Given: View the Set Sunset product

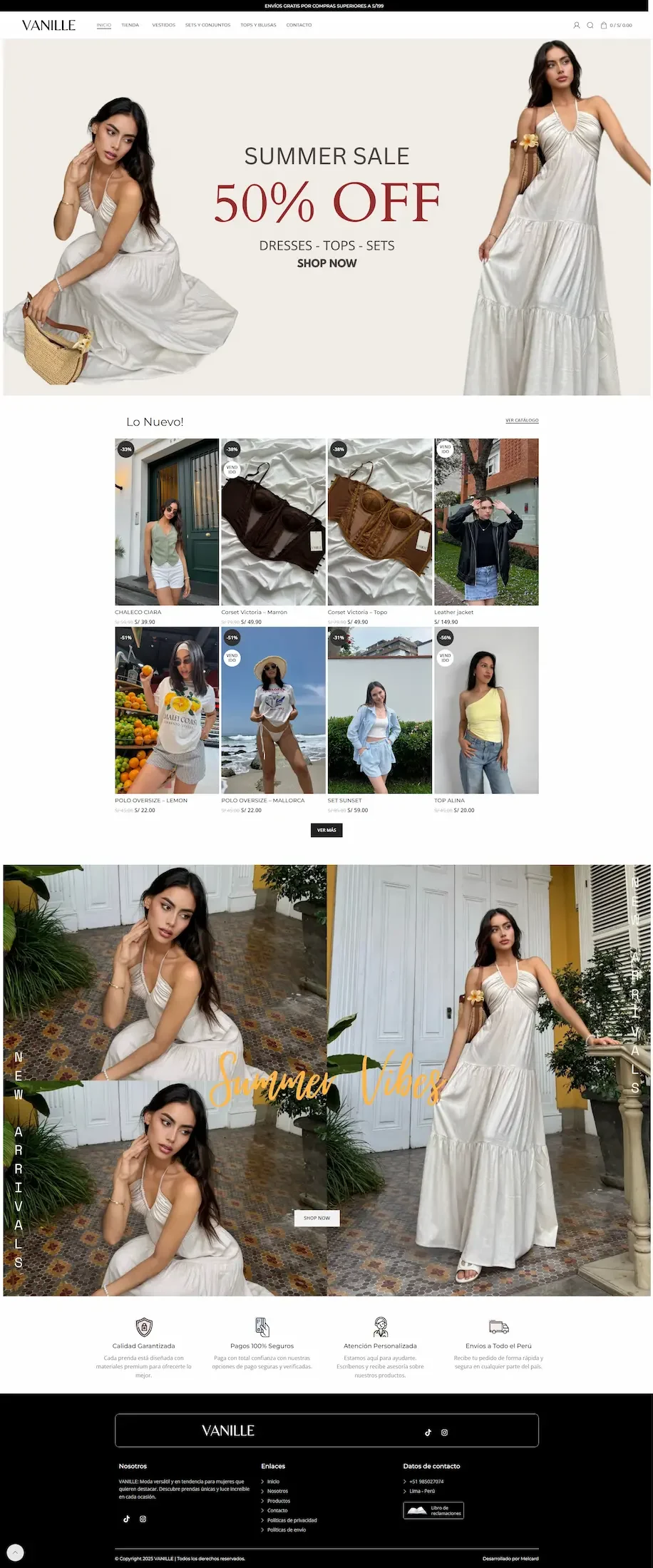Looking at the screenshot, I should [x=379, y=710].
